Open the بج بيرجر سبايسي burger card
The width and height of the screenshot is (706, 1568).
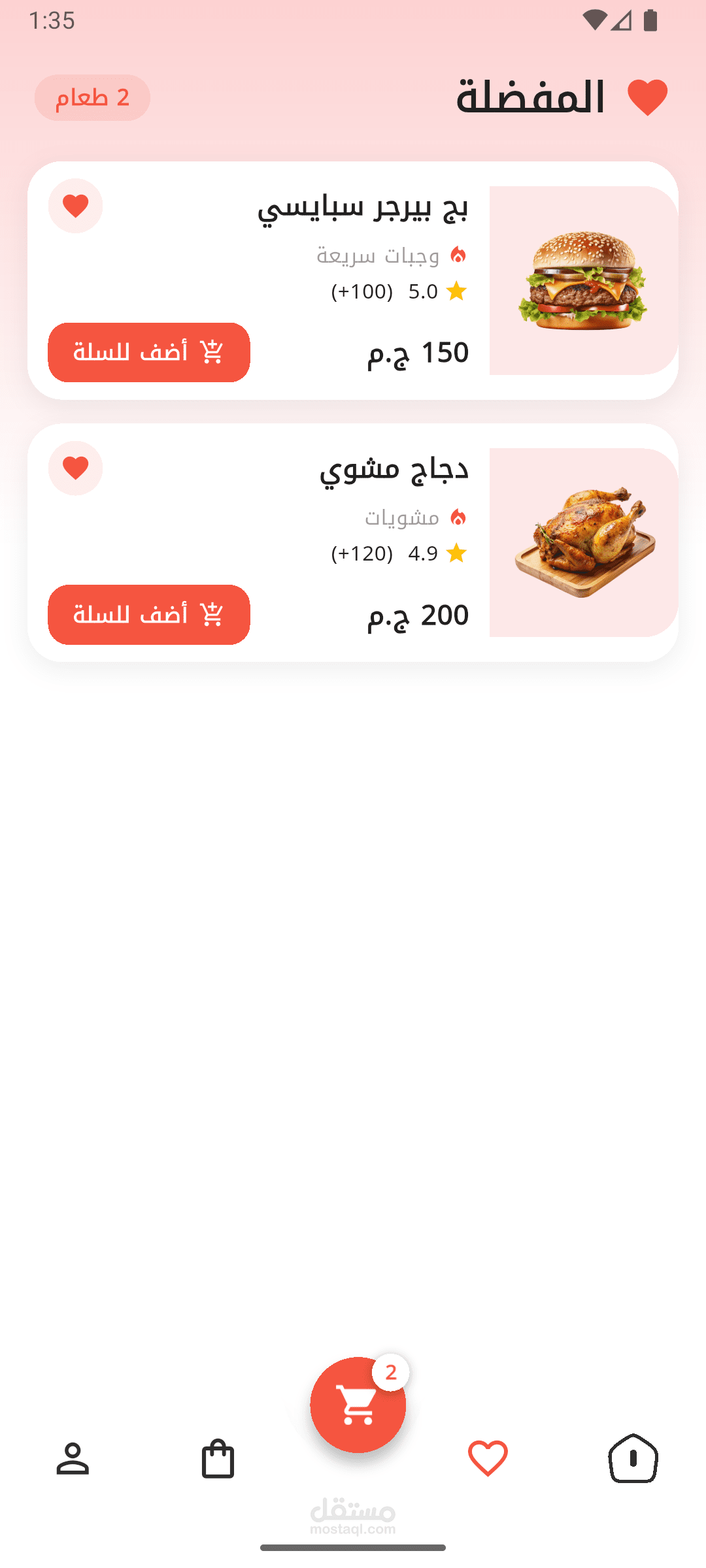pos(583,280)
